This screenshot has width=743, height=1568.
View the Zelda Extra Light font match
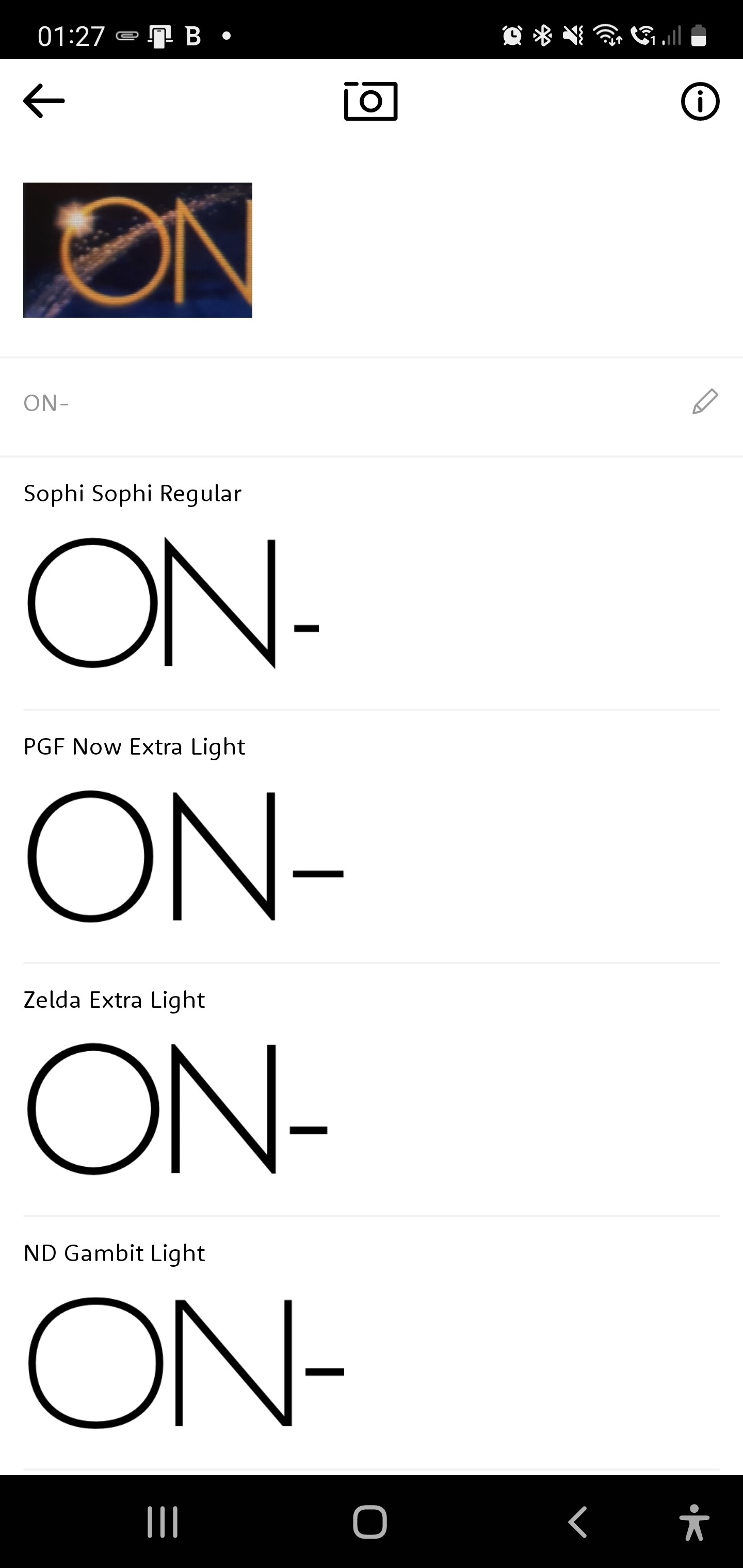tap(372, 1089)
